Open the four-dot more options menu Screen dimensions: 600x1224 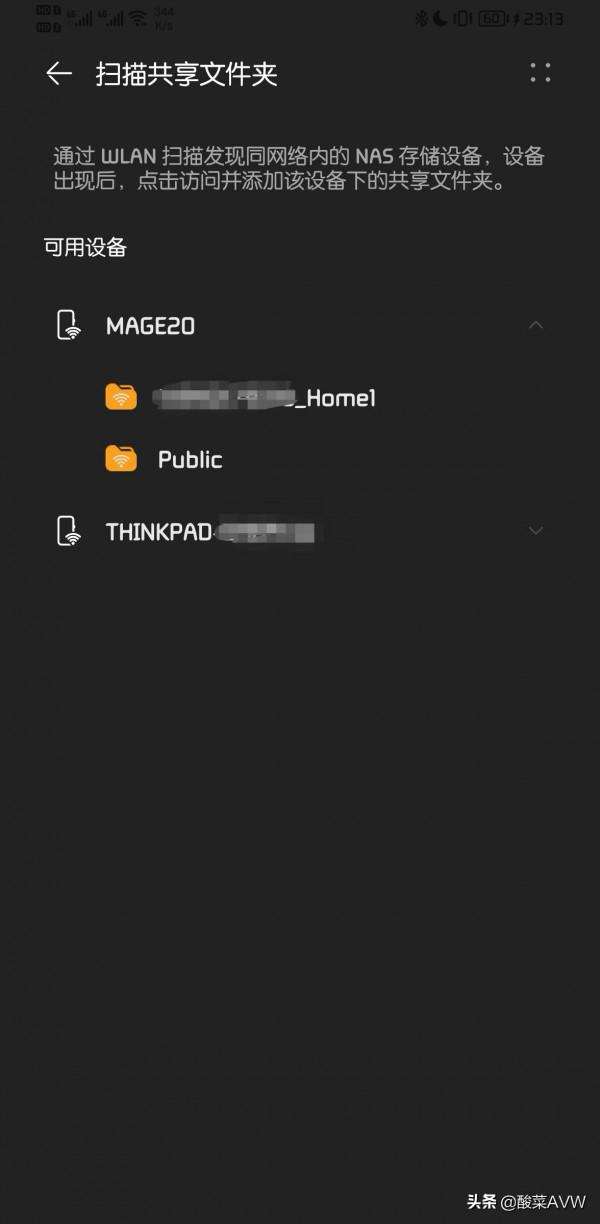click(540, 73)
